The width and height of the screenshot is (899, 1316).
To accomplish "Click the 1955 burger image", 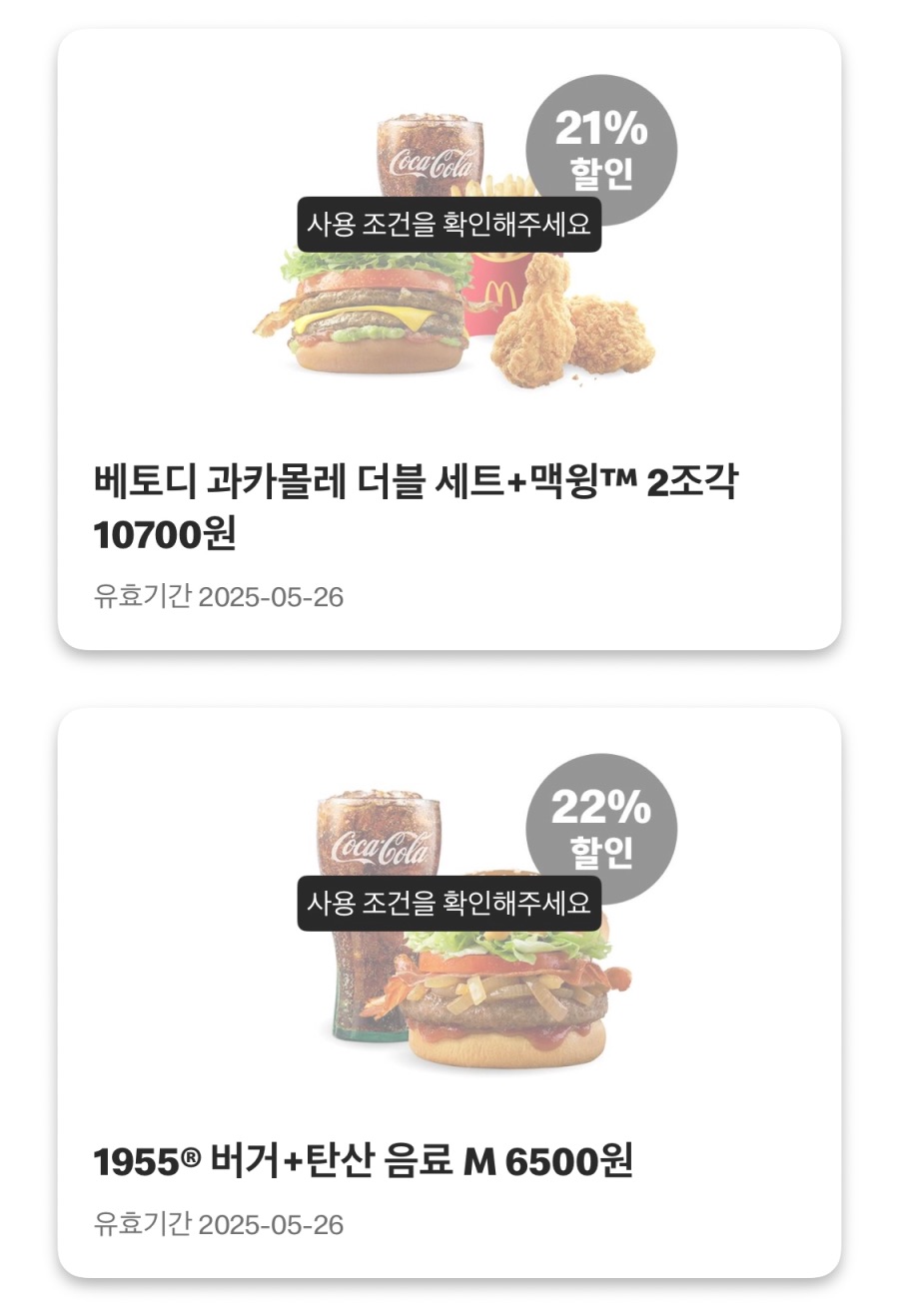I will 519,998.
